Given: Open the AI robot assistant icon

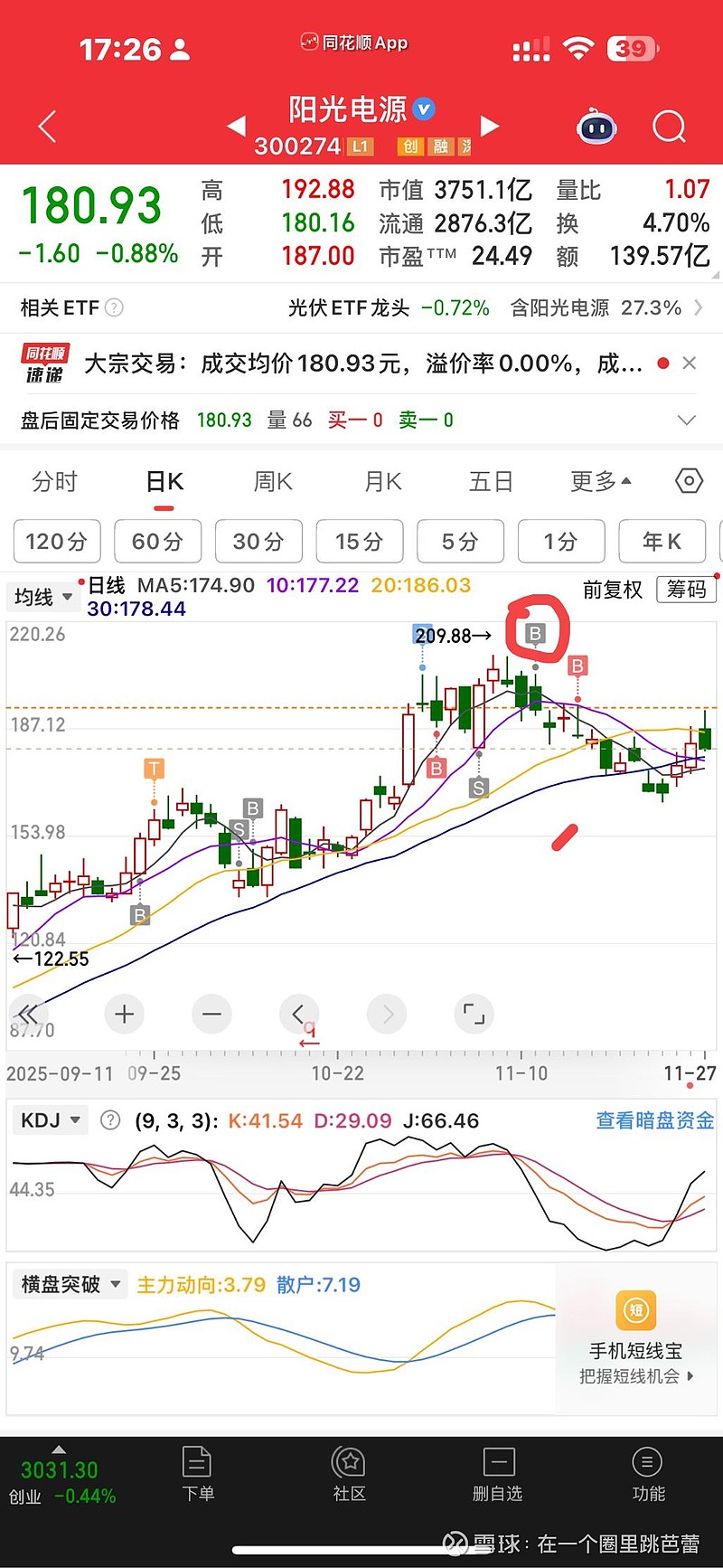Looking at the screenshot, I should [596, 128].
